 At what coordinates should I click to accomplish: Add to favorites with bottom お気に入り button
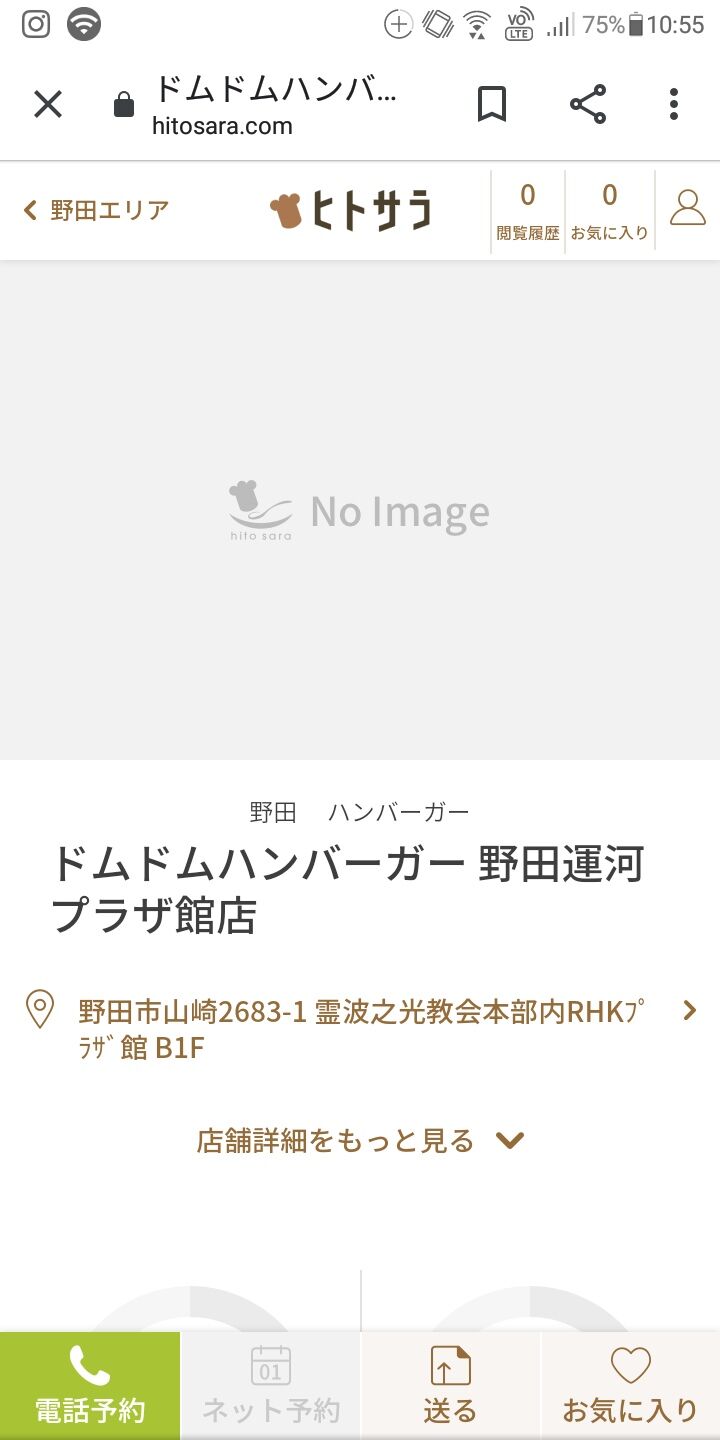coord(630,1386)
